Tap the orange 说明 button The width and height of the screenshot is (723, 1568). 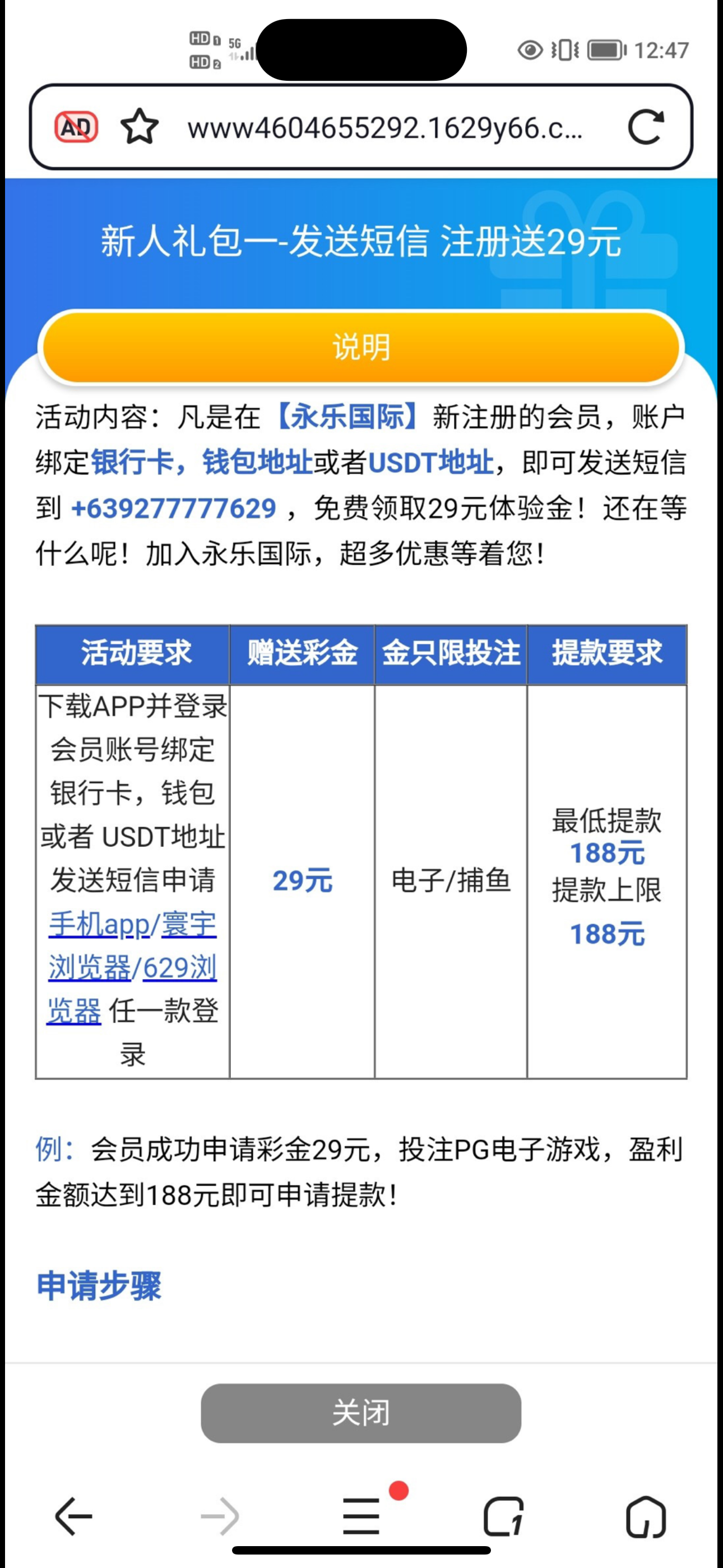(x=361, y=347)
